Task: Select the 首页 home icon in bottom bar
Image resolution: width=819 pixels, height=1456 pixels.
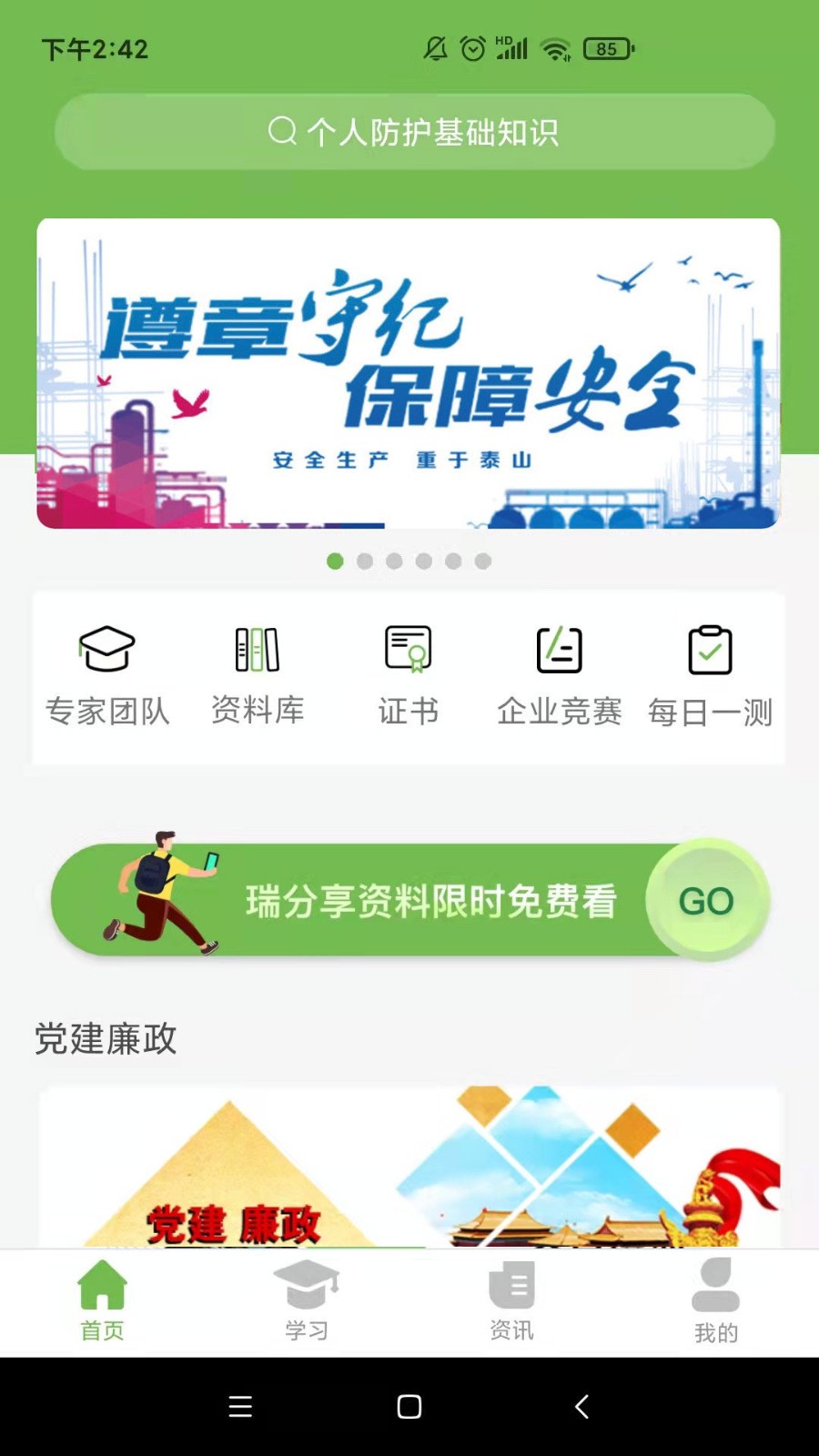Action: pos(102,1288)
